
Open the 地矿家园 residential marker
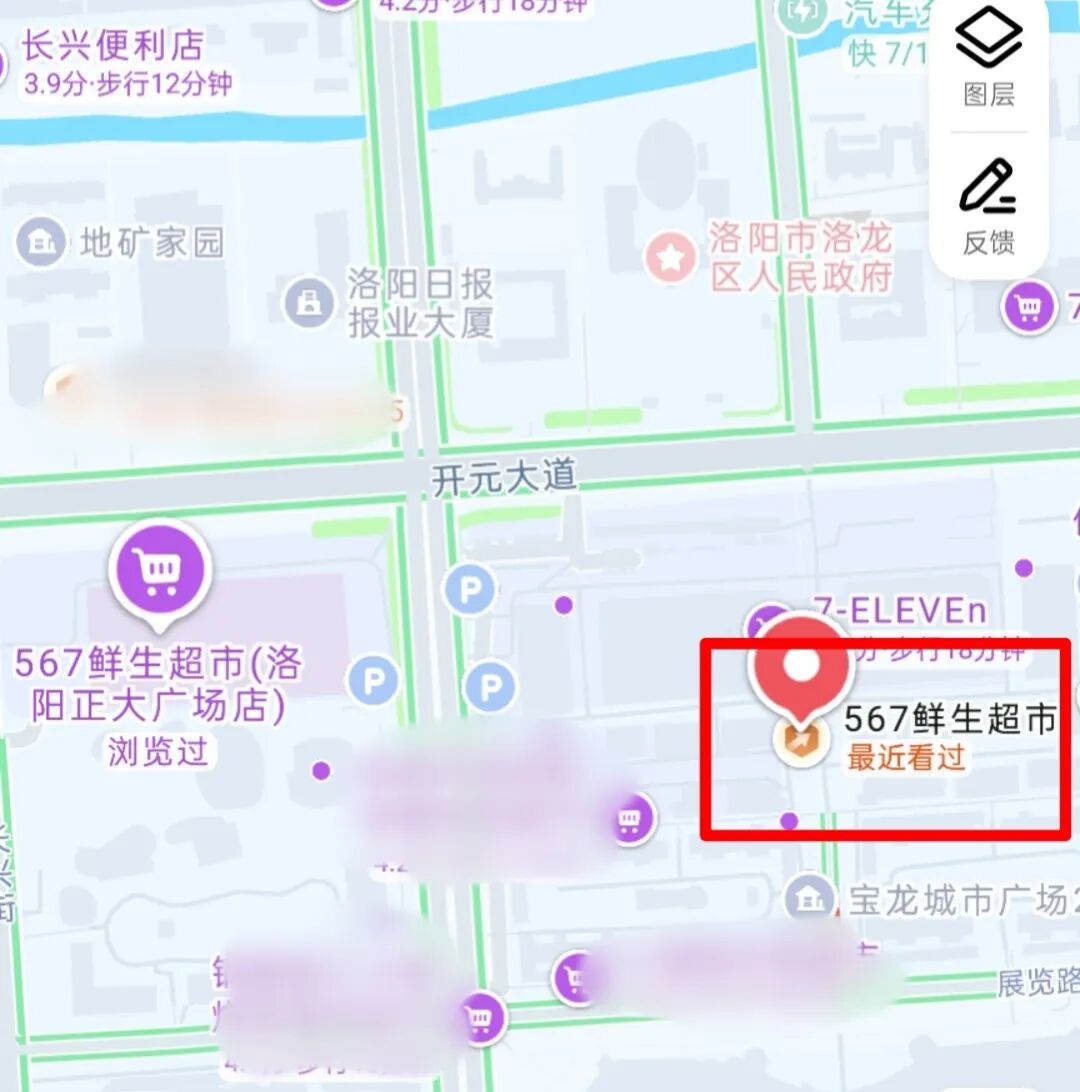pyautogui.click(x=41, y=242)
